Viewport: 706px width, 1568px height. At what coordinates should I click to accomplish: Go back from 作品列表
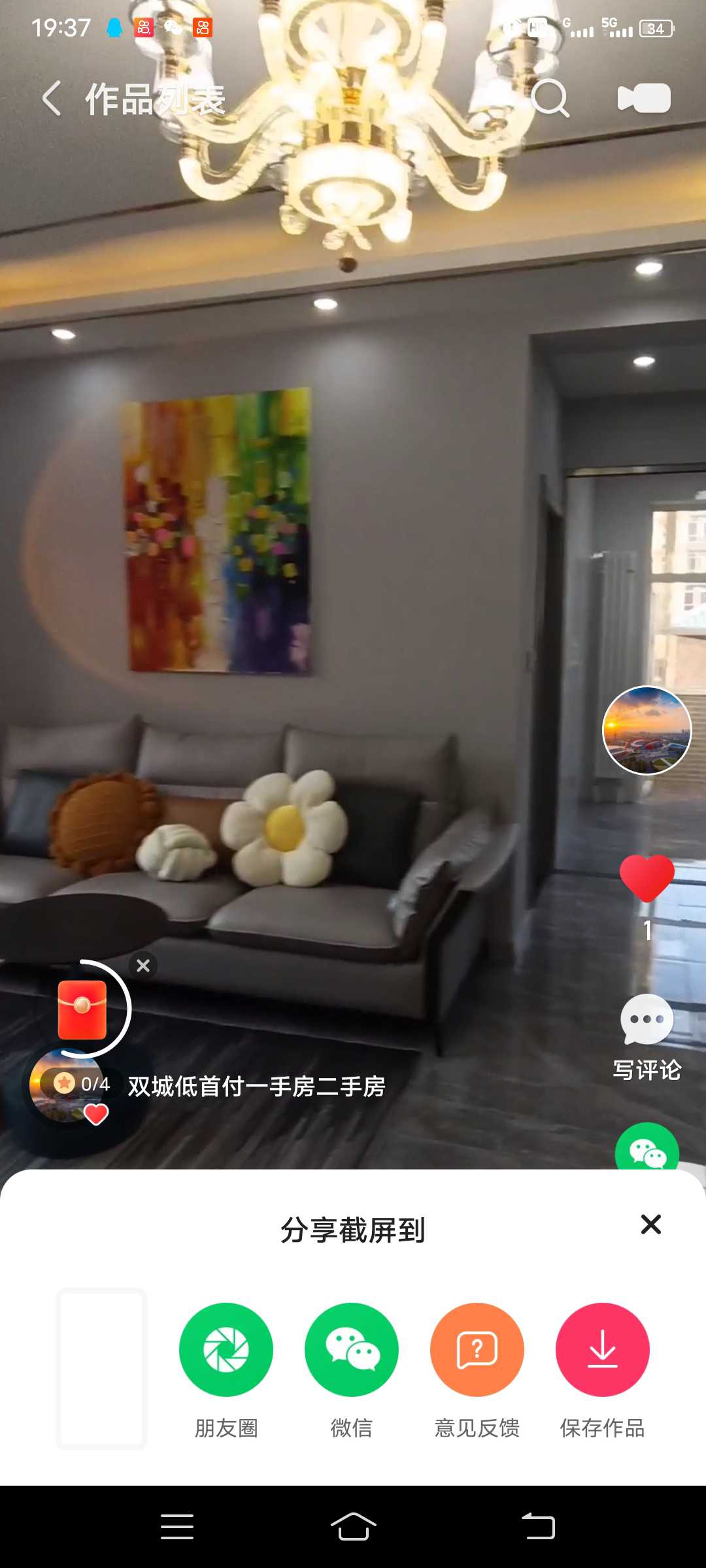coord(52,99)
